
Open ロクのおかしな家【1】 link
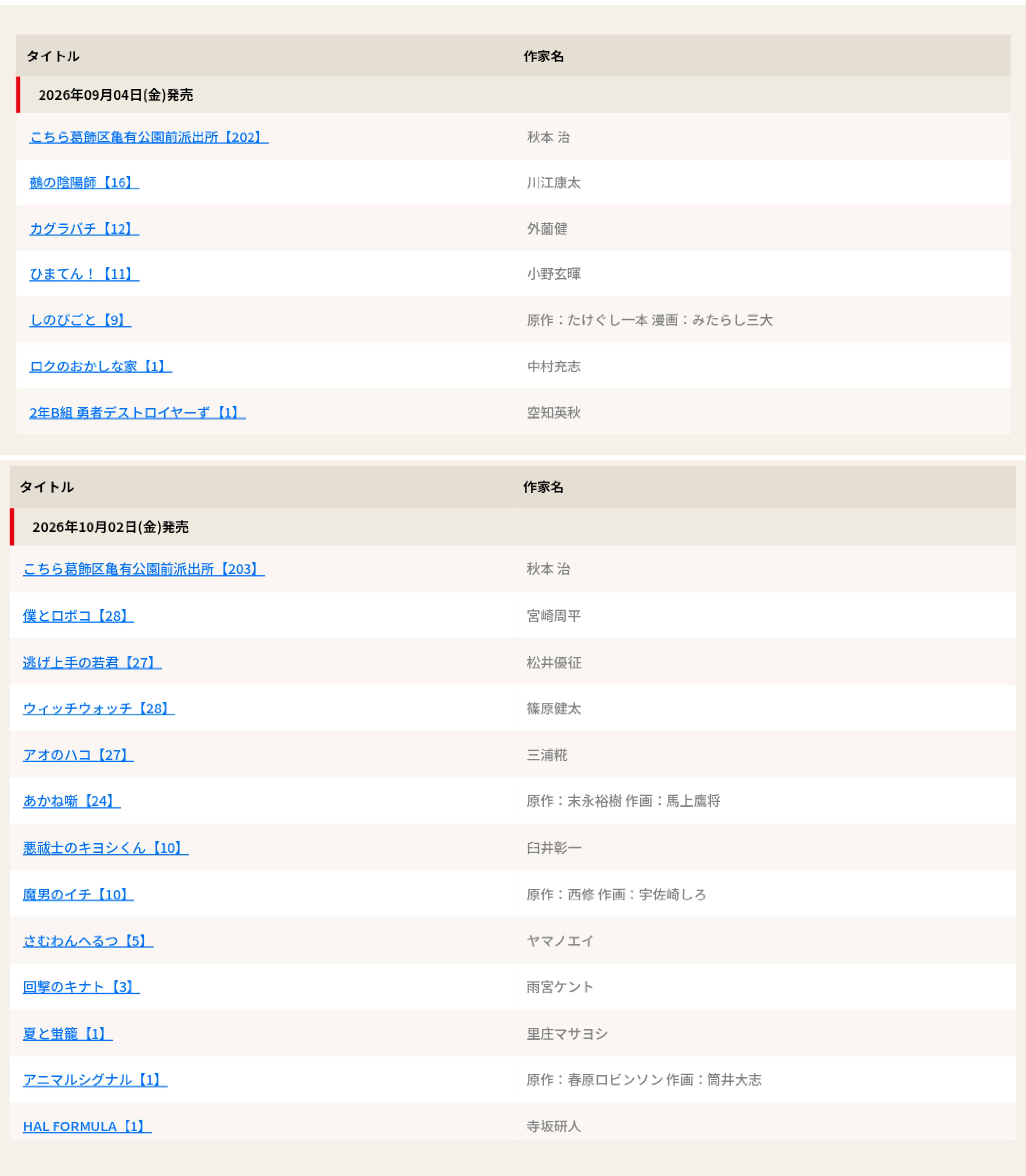(101, 366)
